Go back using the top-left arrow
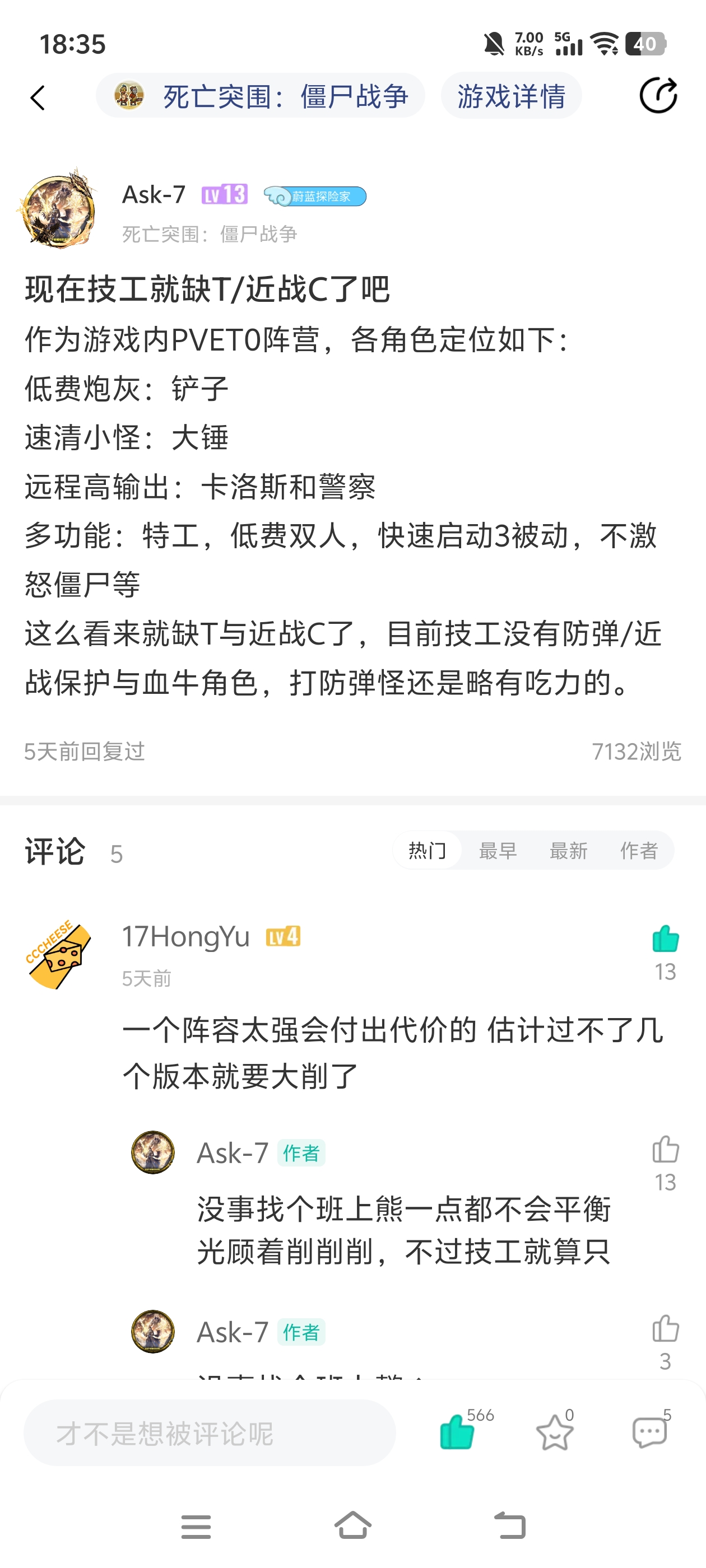 [38, 97]
